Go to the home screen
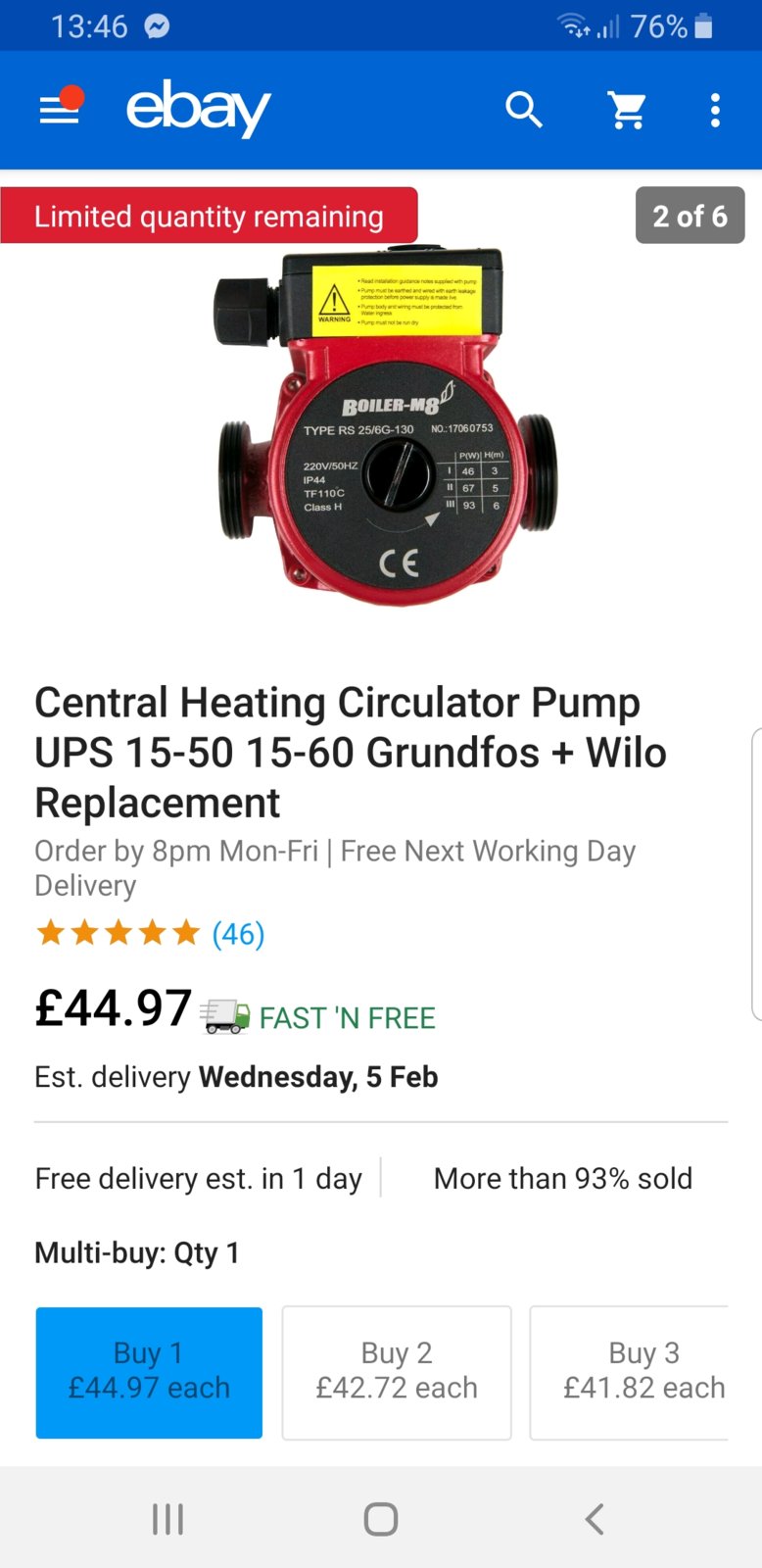 click(380, 1519)
